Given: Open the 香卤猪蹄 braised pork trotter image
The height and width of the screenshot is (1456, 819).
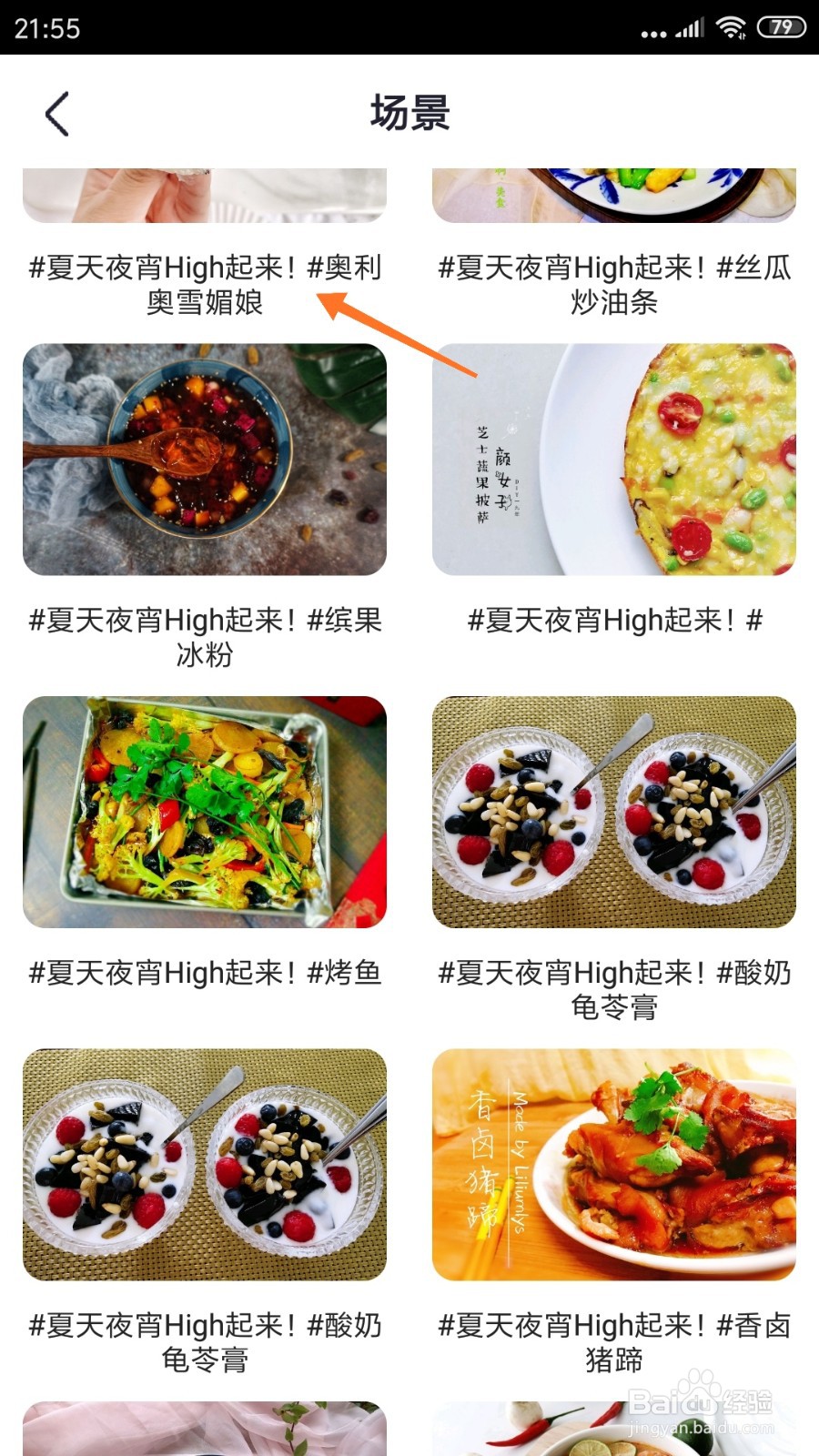Looking at the screenshot, I should [x=614, y=1168].
